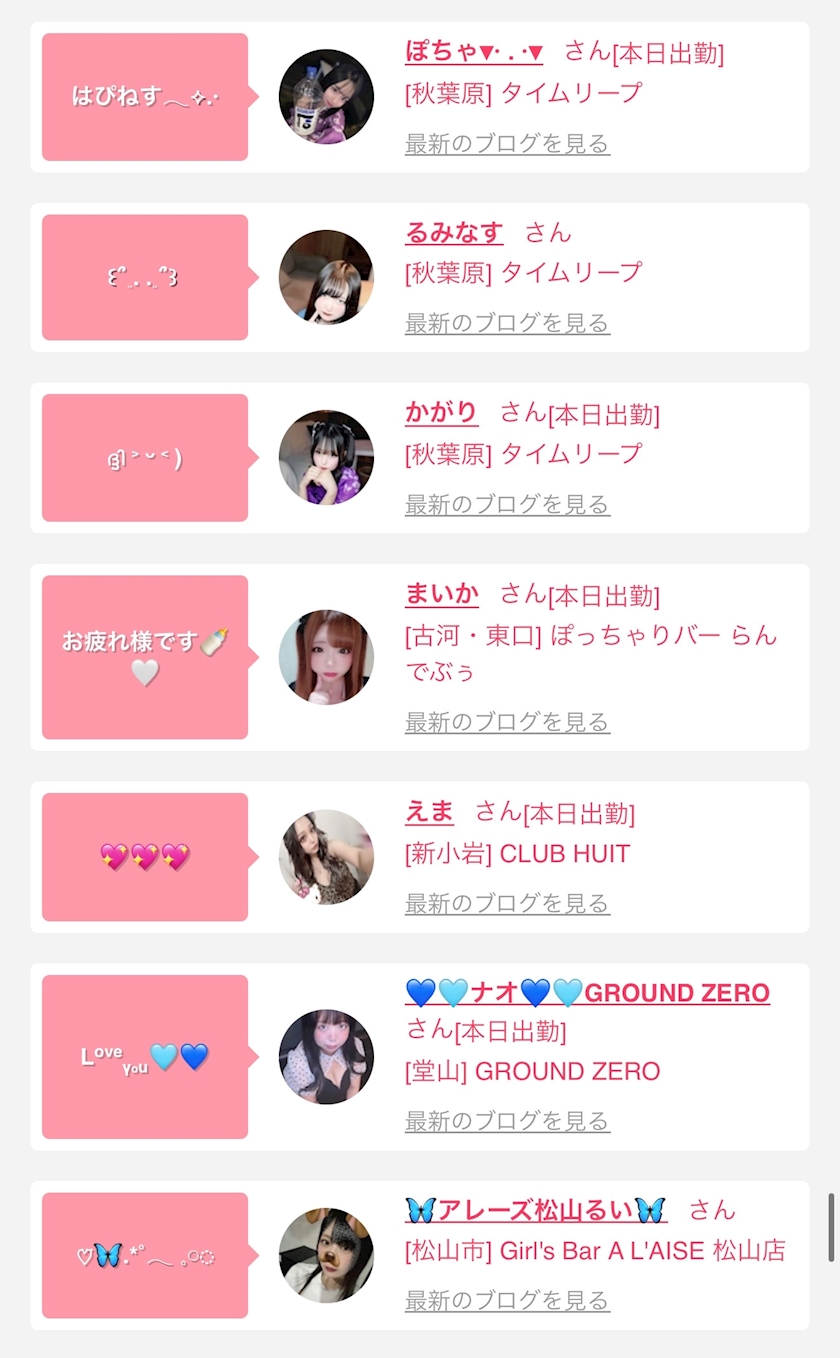
Task: Open ナオ GROUND ZERO profile link
Action: tap(587, 993)
